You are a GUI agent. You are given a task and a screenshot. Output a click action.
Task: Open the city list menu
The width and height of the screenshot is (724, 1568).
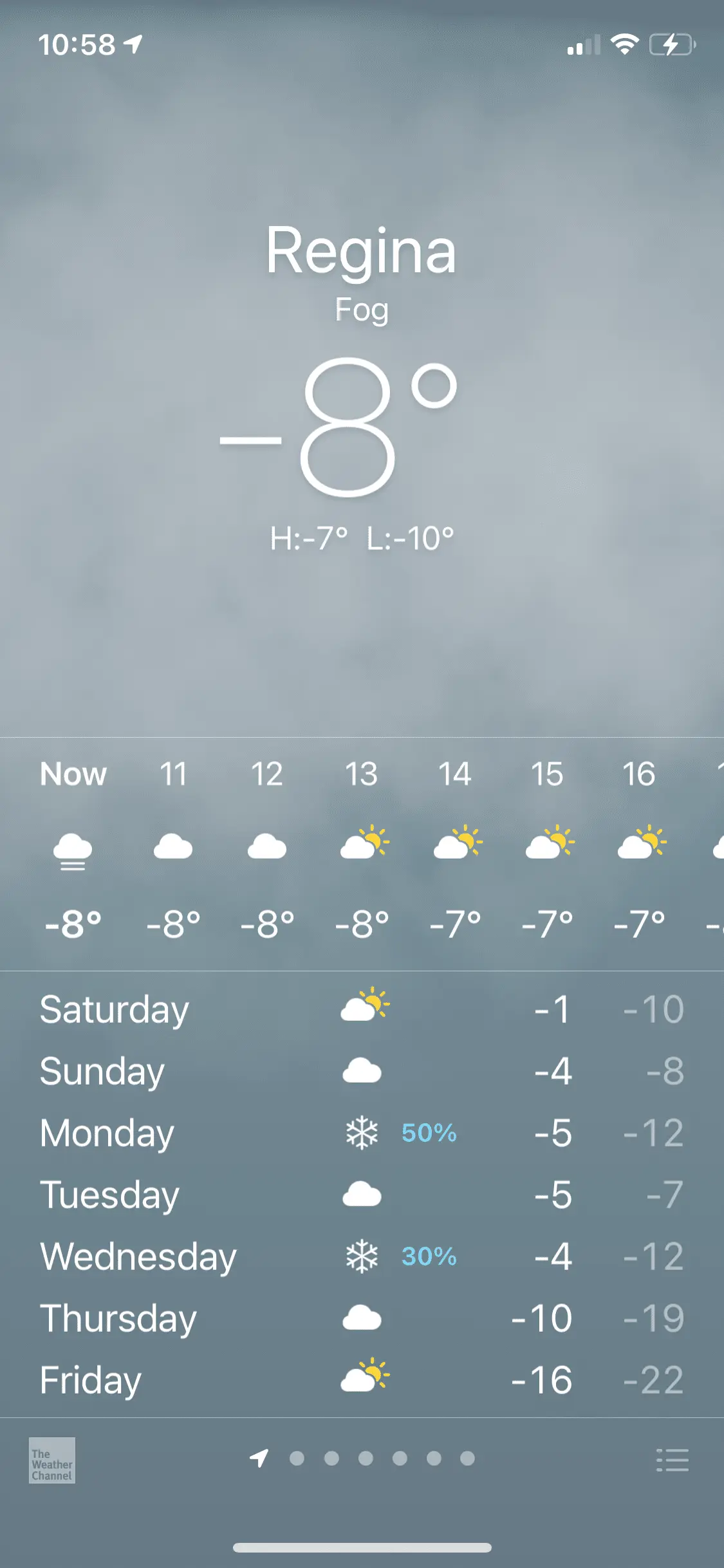click(672, 1460)
